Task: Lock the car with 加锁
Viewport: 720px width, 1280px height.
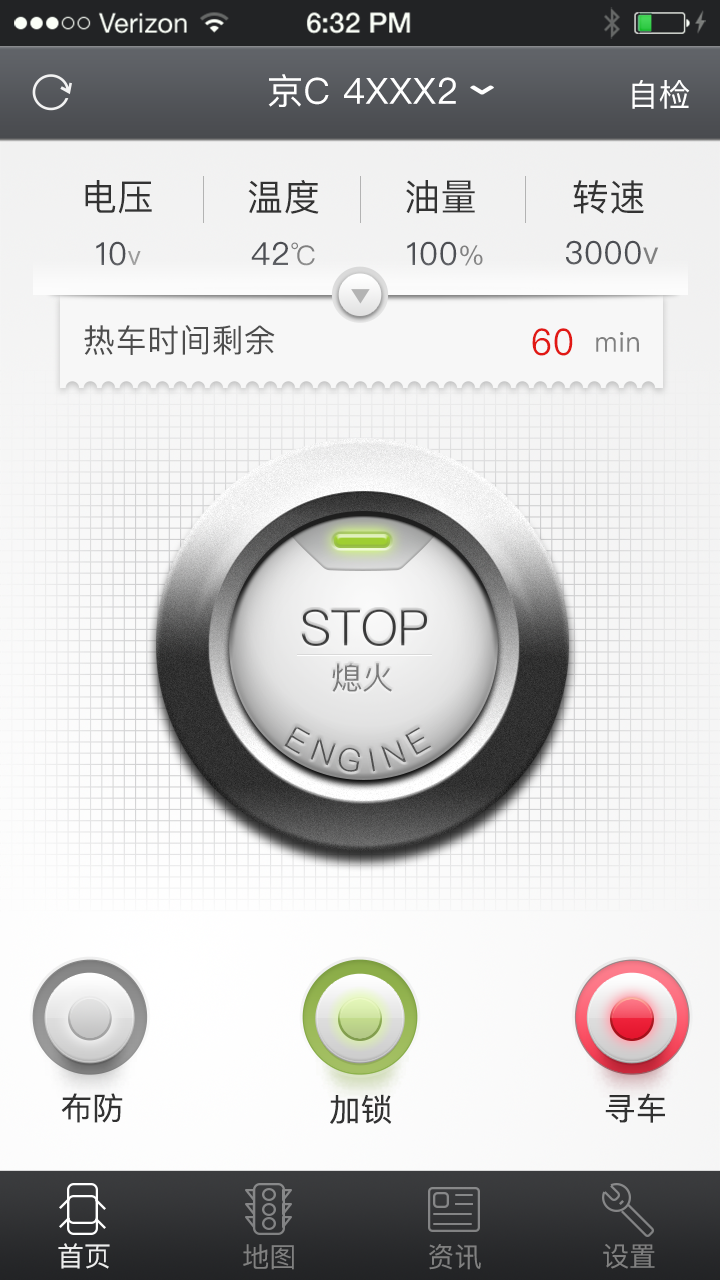Action: point(360,1019)
